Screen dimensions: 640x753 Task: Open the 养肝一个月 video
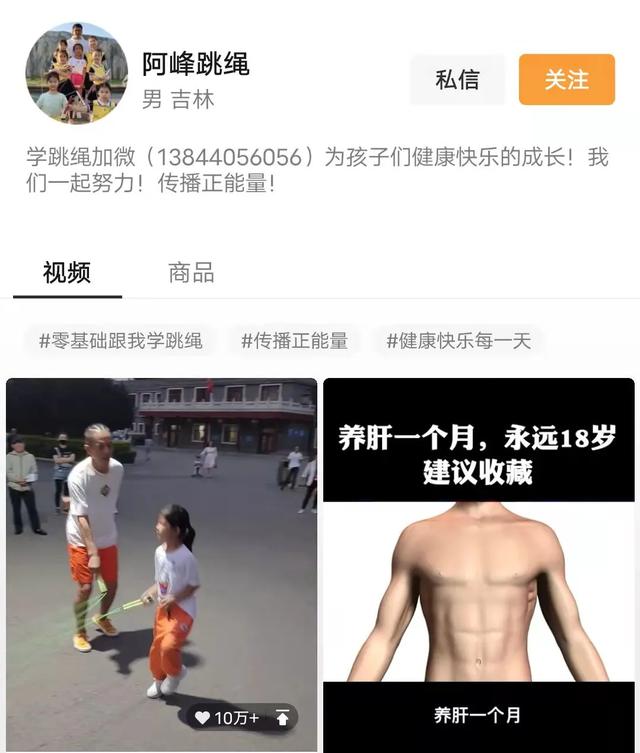click(478, 560)
